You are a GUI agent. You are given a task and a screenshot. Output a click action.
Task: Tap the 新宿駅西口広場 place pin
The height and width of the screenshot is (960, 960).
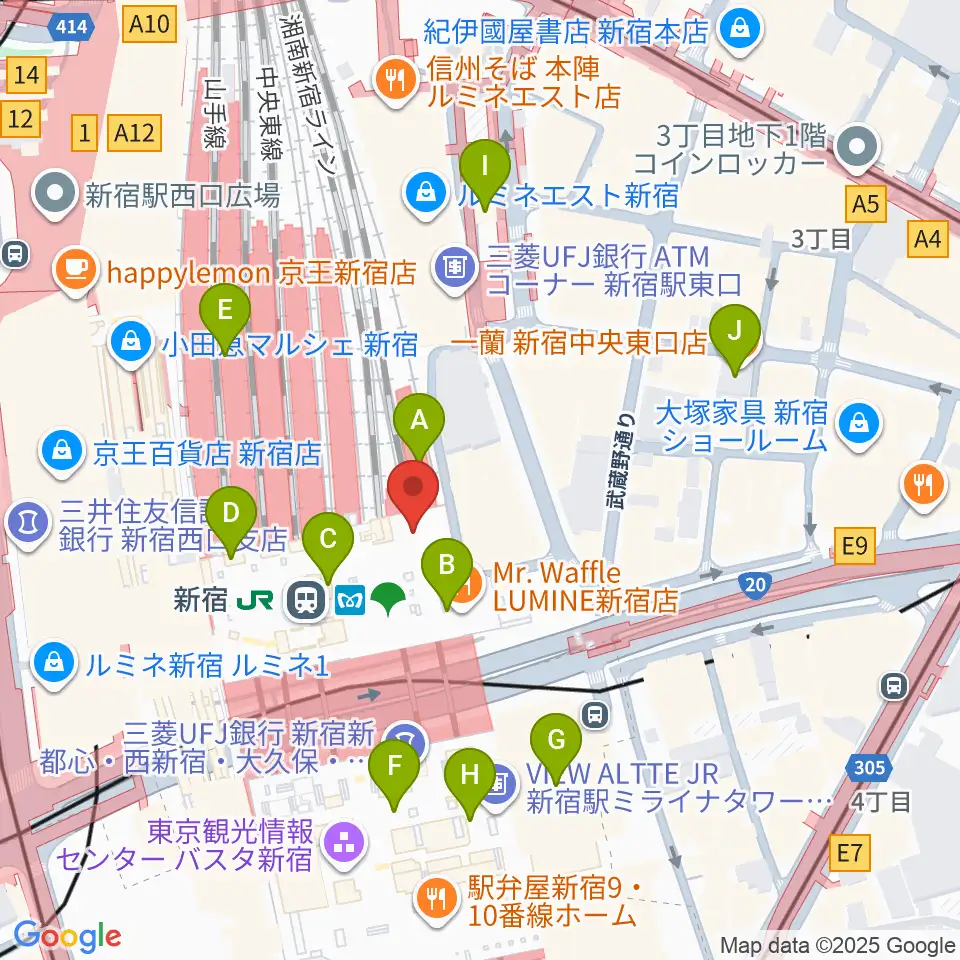55,194
